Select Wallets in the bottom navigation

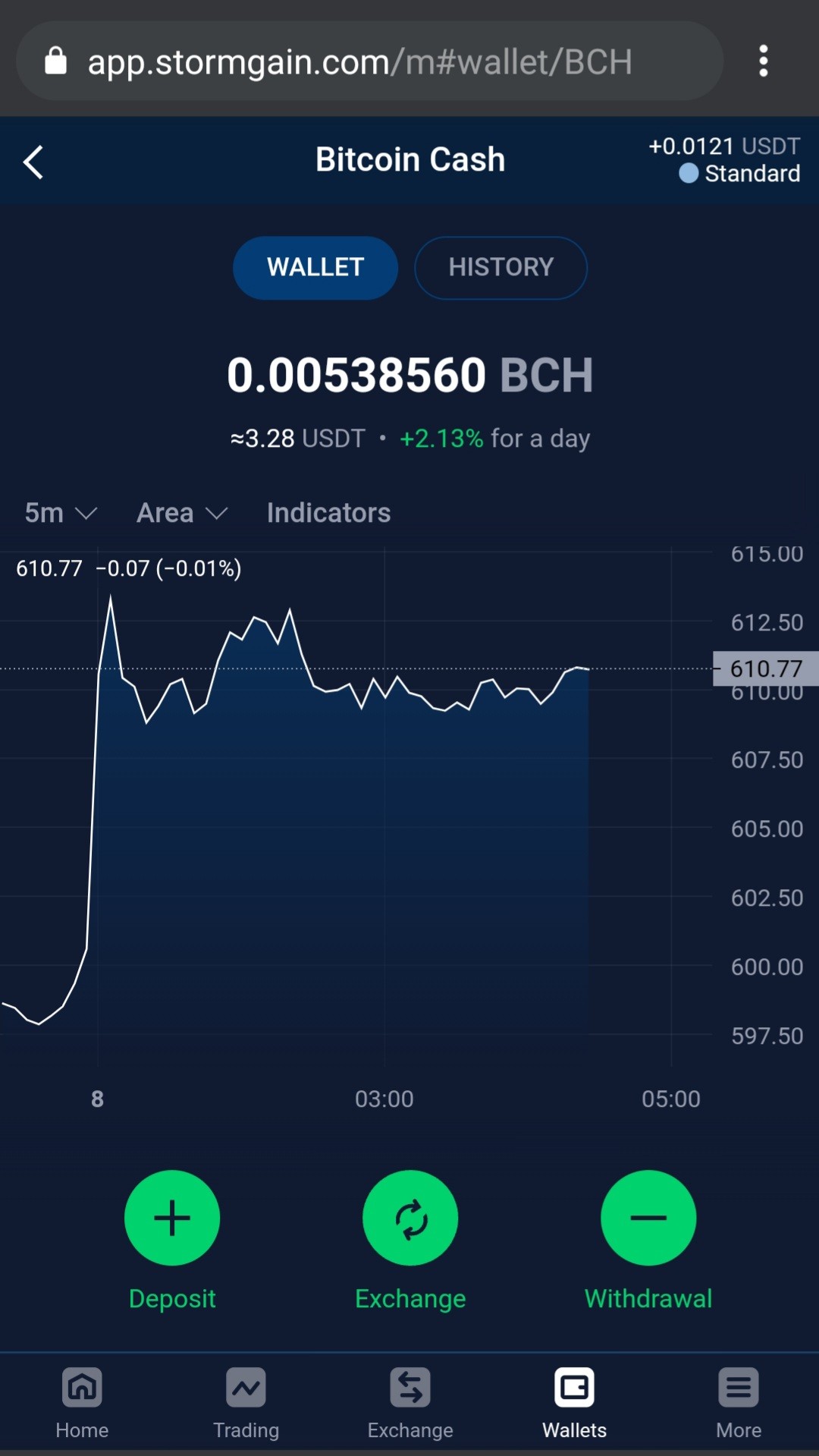click(574, 1404)
